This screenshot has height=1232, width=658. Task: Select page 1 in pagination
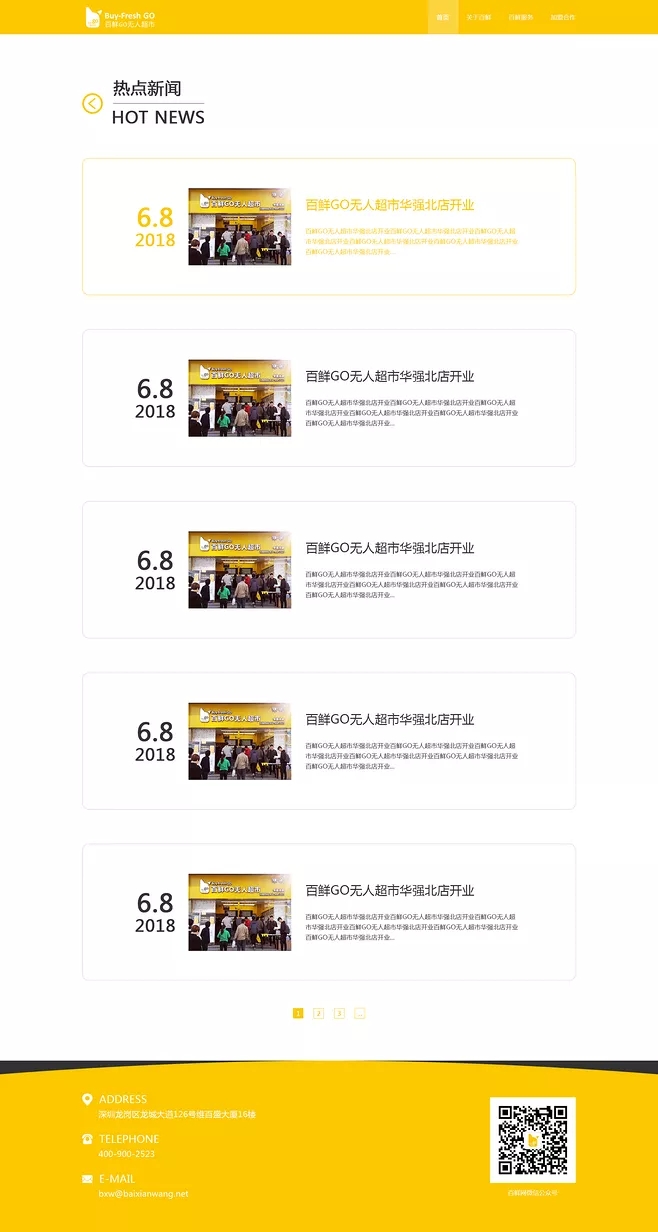click(298, 1013)
